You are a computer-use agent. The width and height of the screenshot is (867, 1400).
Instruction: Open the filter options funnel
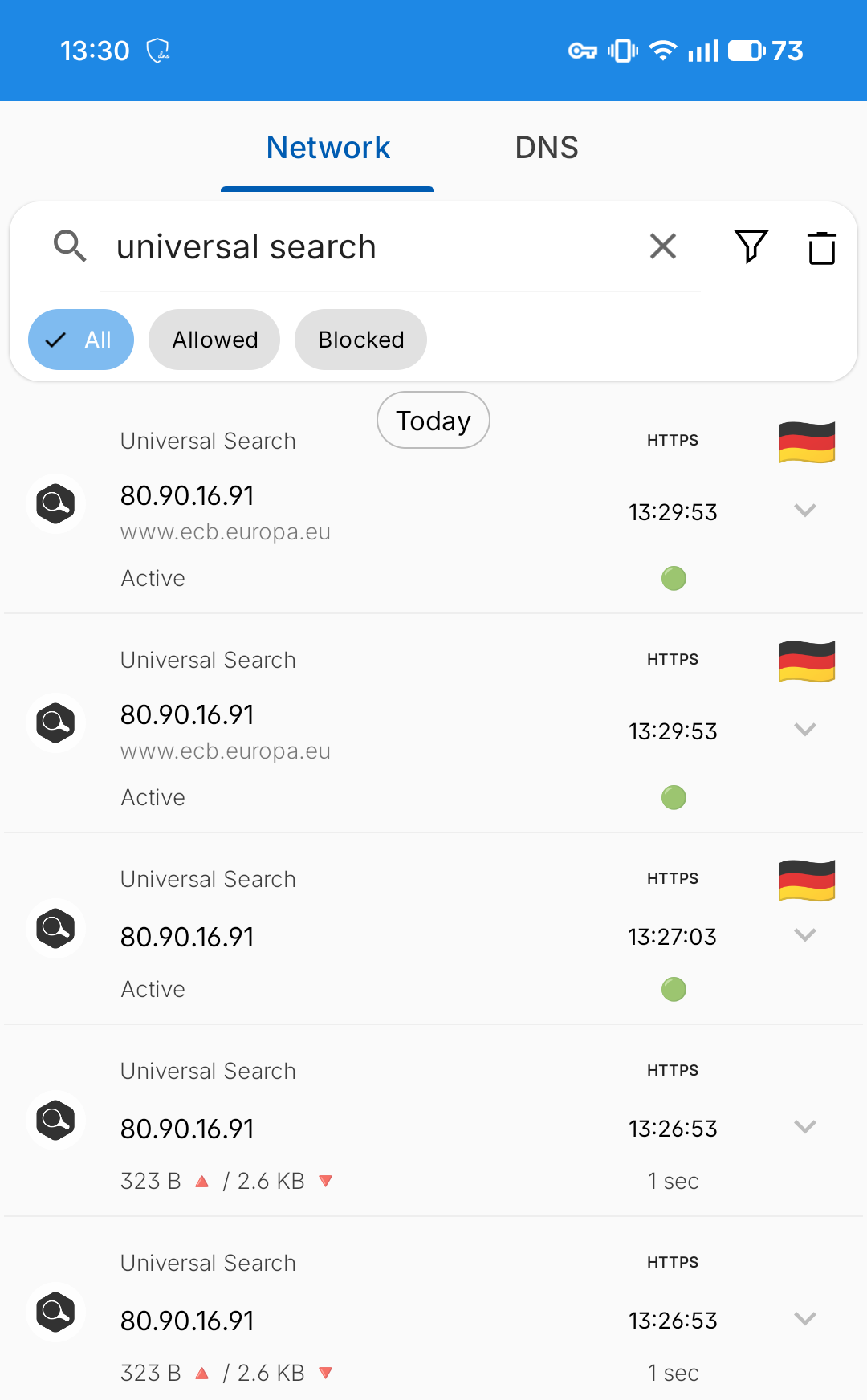click(751, 246)
